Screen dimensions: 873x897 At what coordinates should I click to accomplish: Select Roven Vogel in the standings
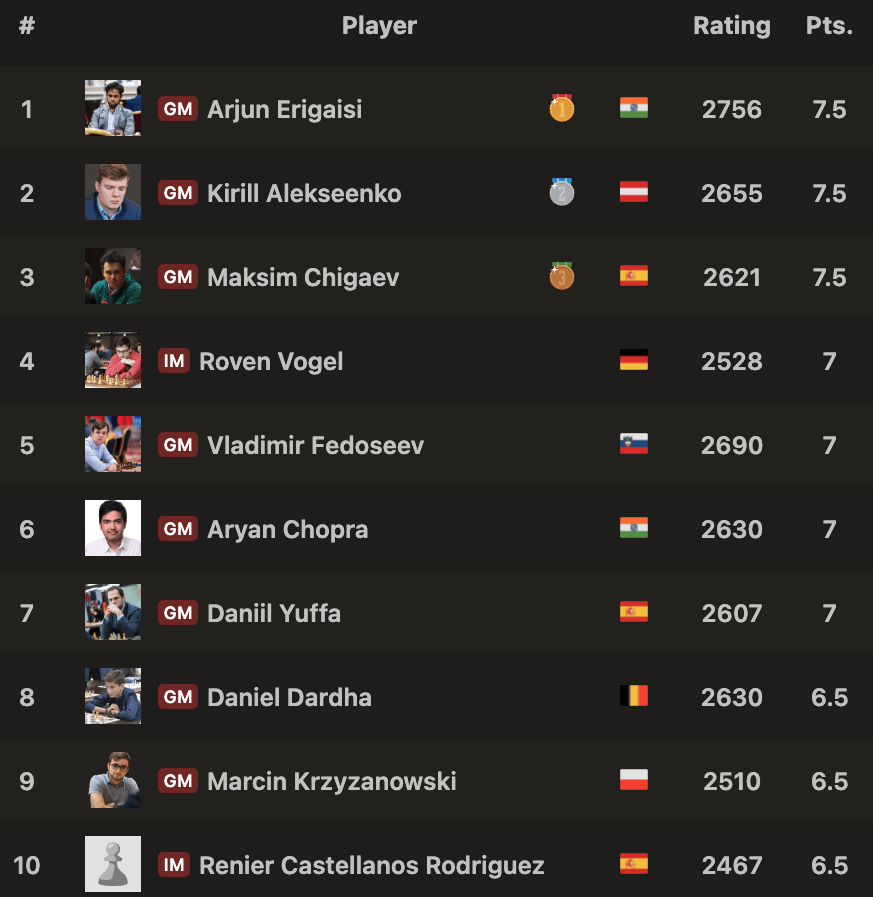(271, 361)
